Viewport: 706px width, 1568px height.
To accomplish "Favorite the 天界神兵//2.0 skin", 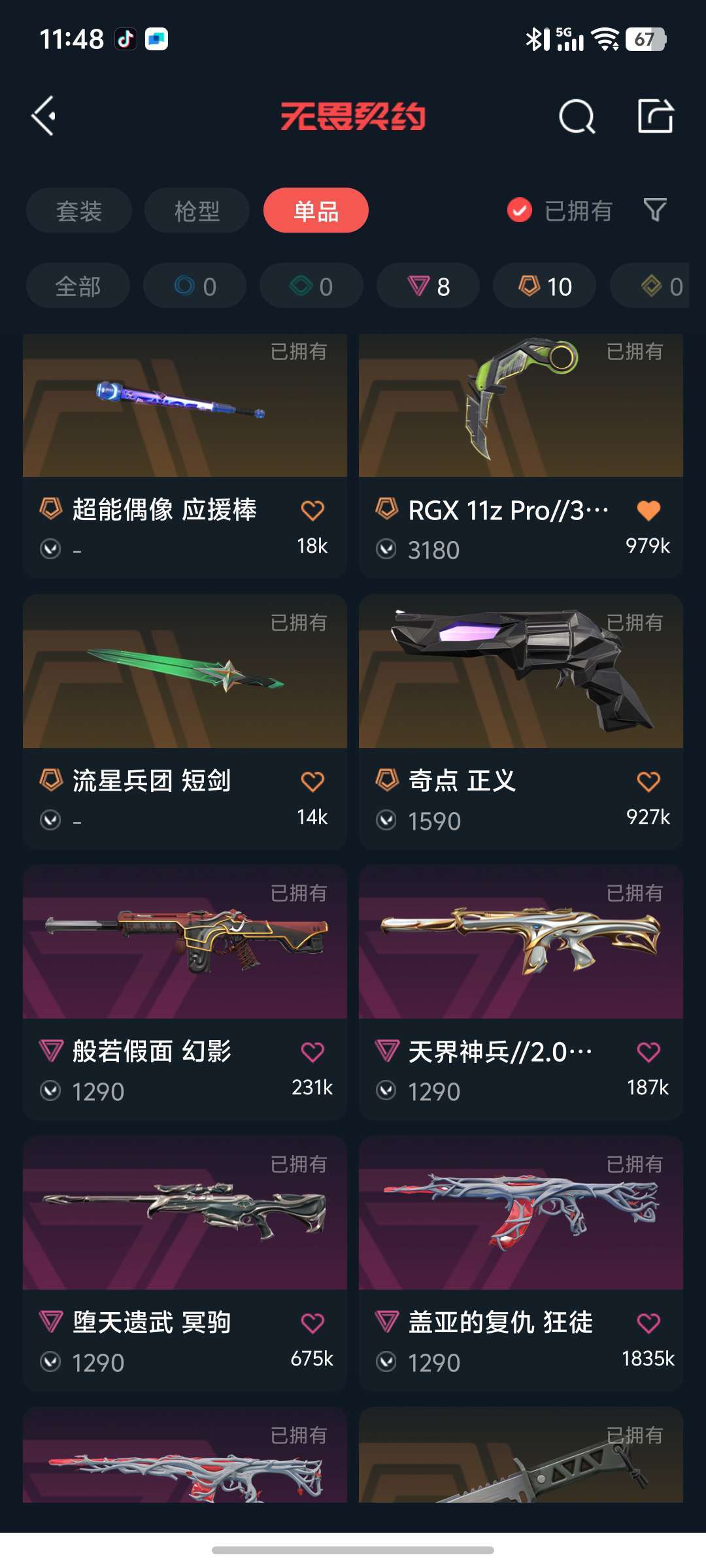I will pos(648,1052).
